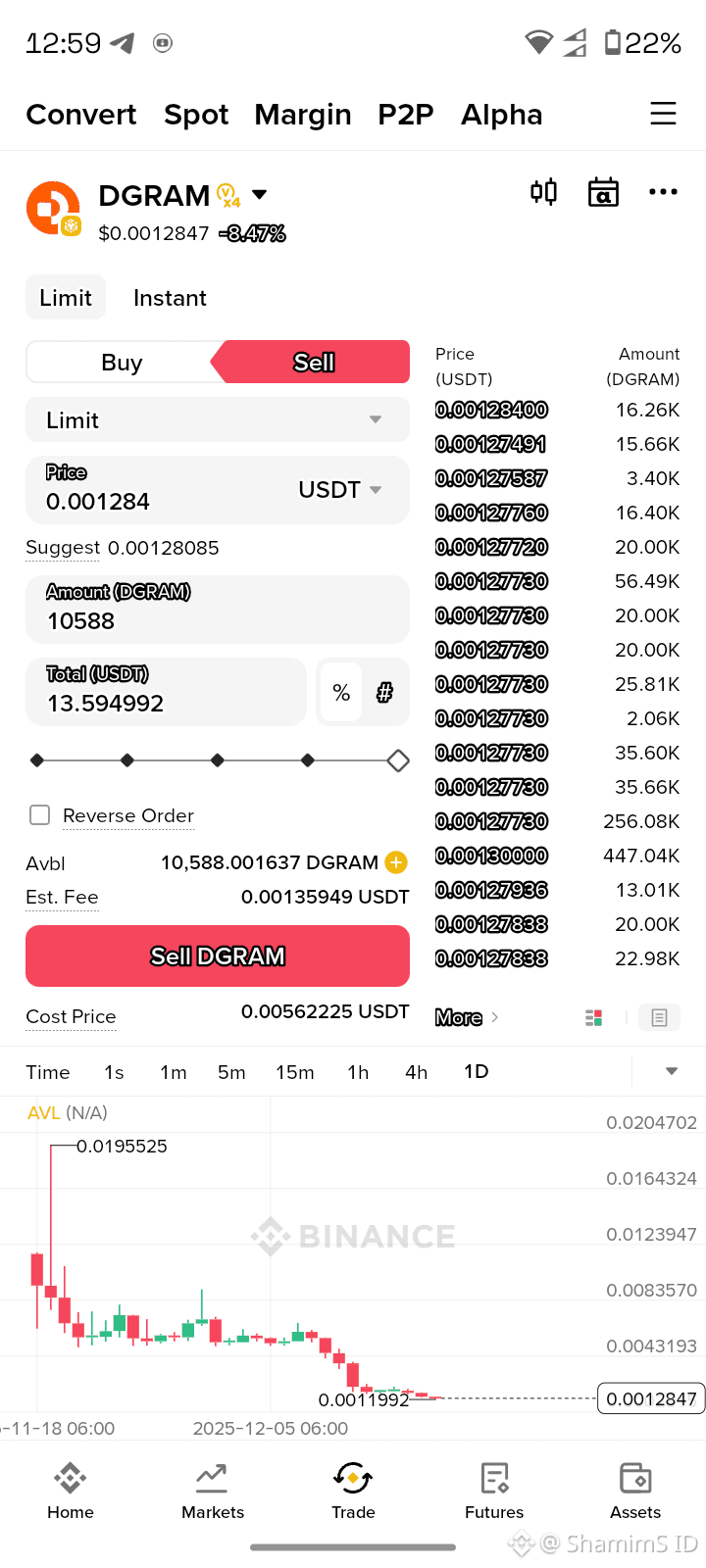Open the candlestick chart view

point(543,192)
